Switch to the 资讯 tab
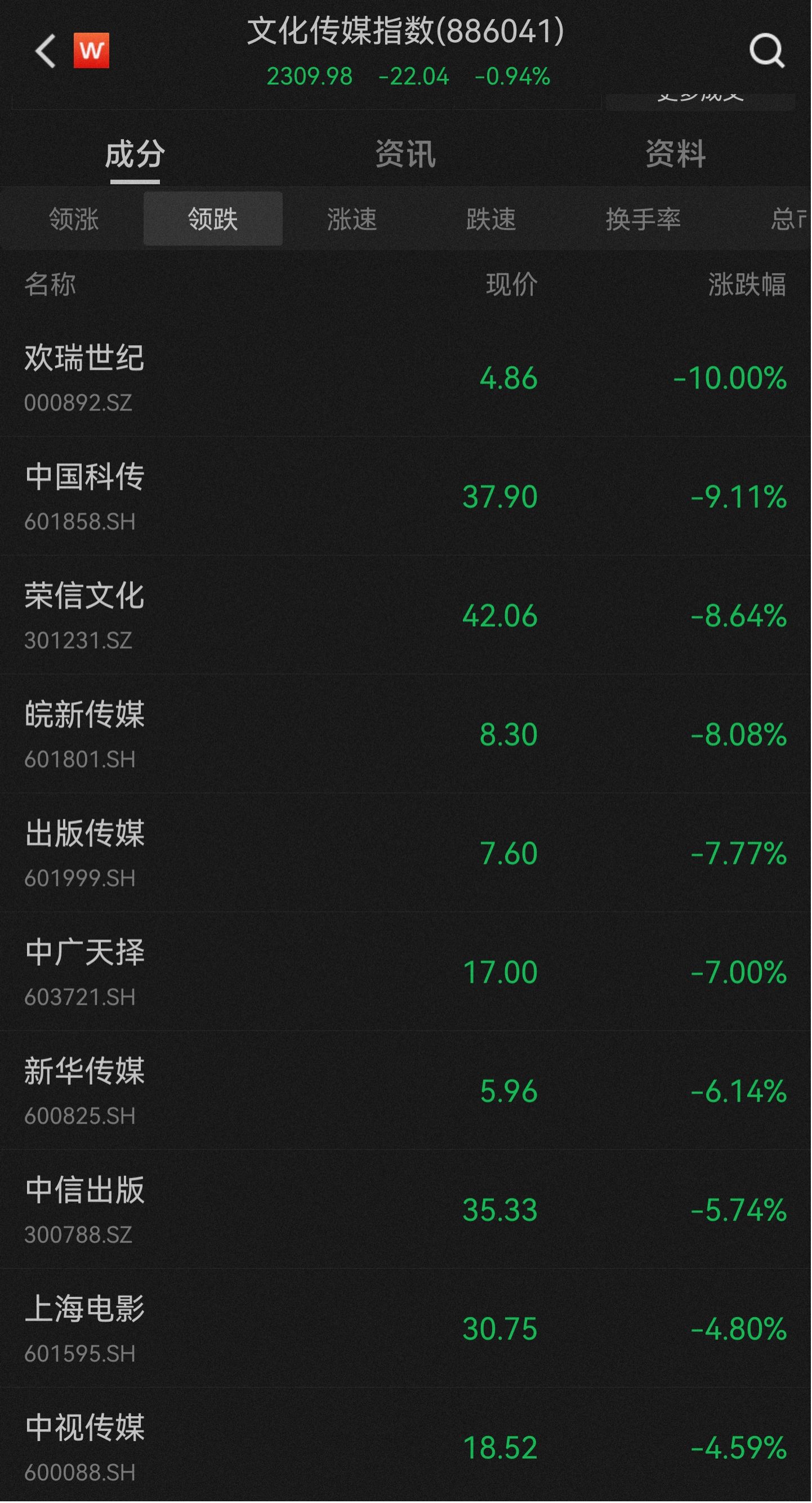Viewport: 812px width, 1503px height. coord(405,155)
